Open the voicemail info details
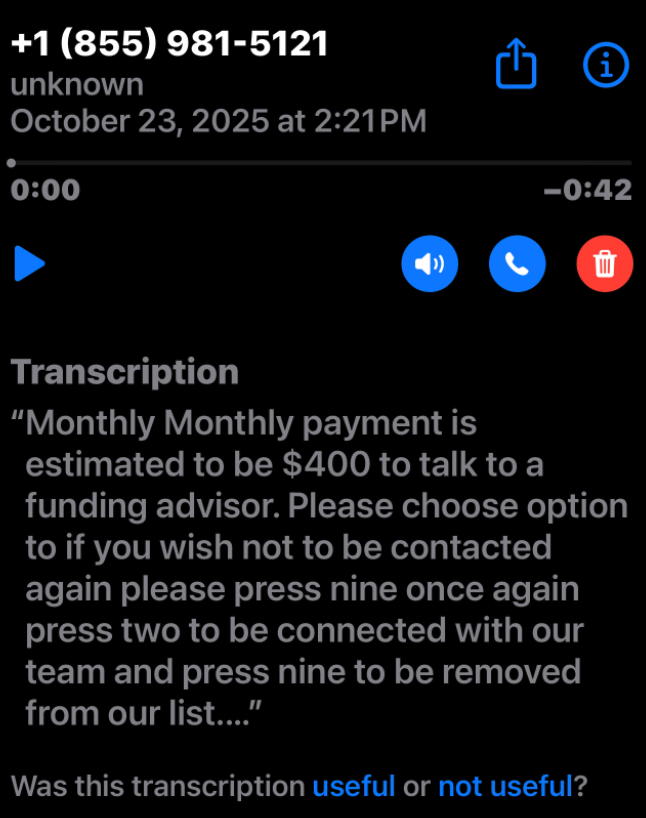Viewport: 646px width, 818px height. 605,66
